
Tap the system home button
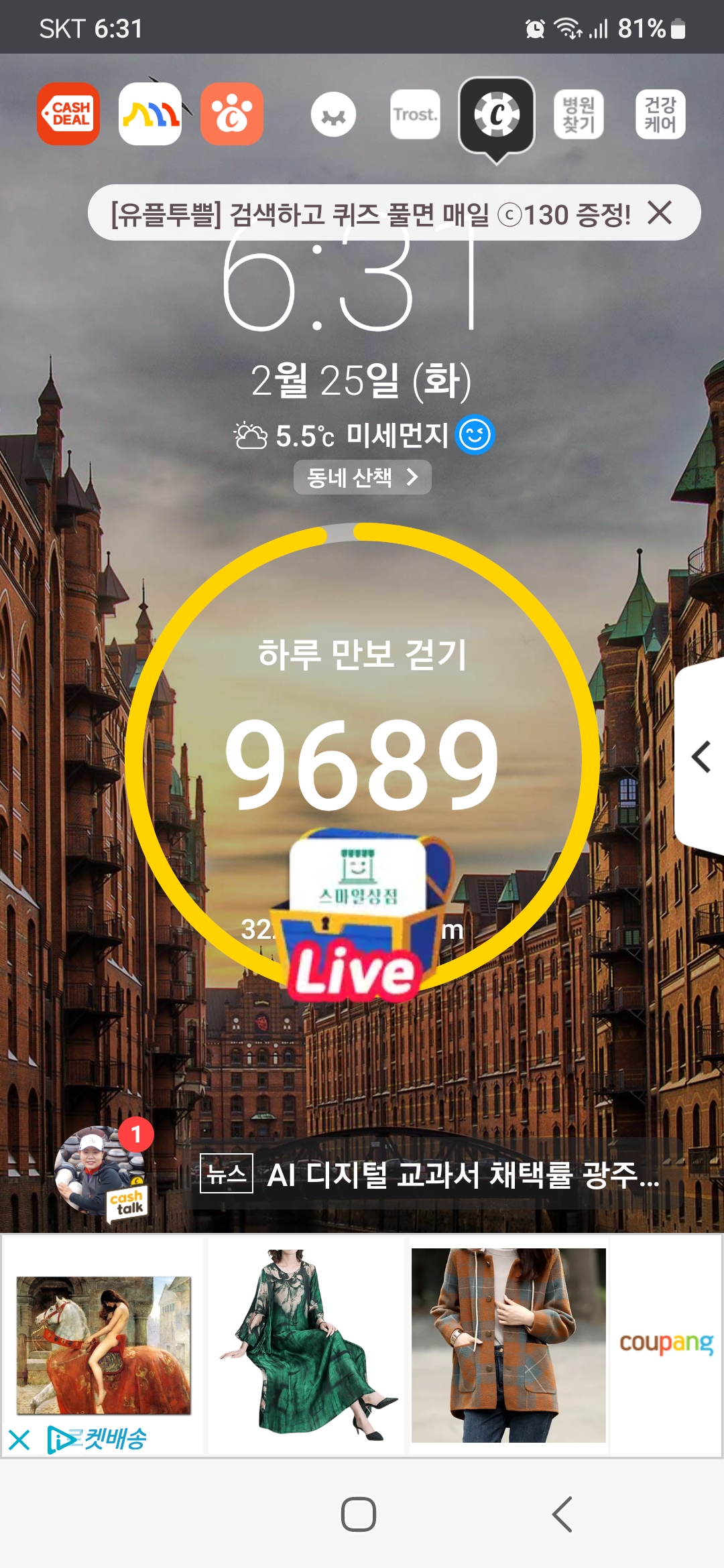[359, 1514]
